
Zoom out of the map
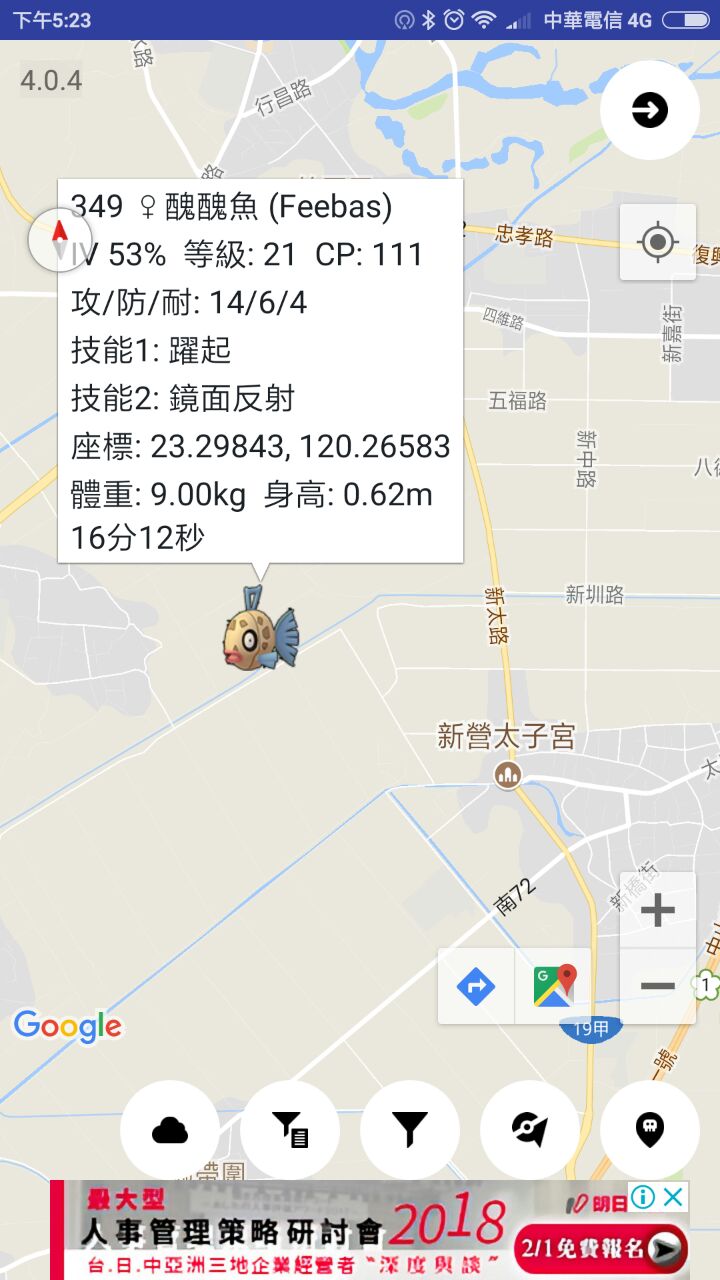[x=657, y=986]
